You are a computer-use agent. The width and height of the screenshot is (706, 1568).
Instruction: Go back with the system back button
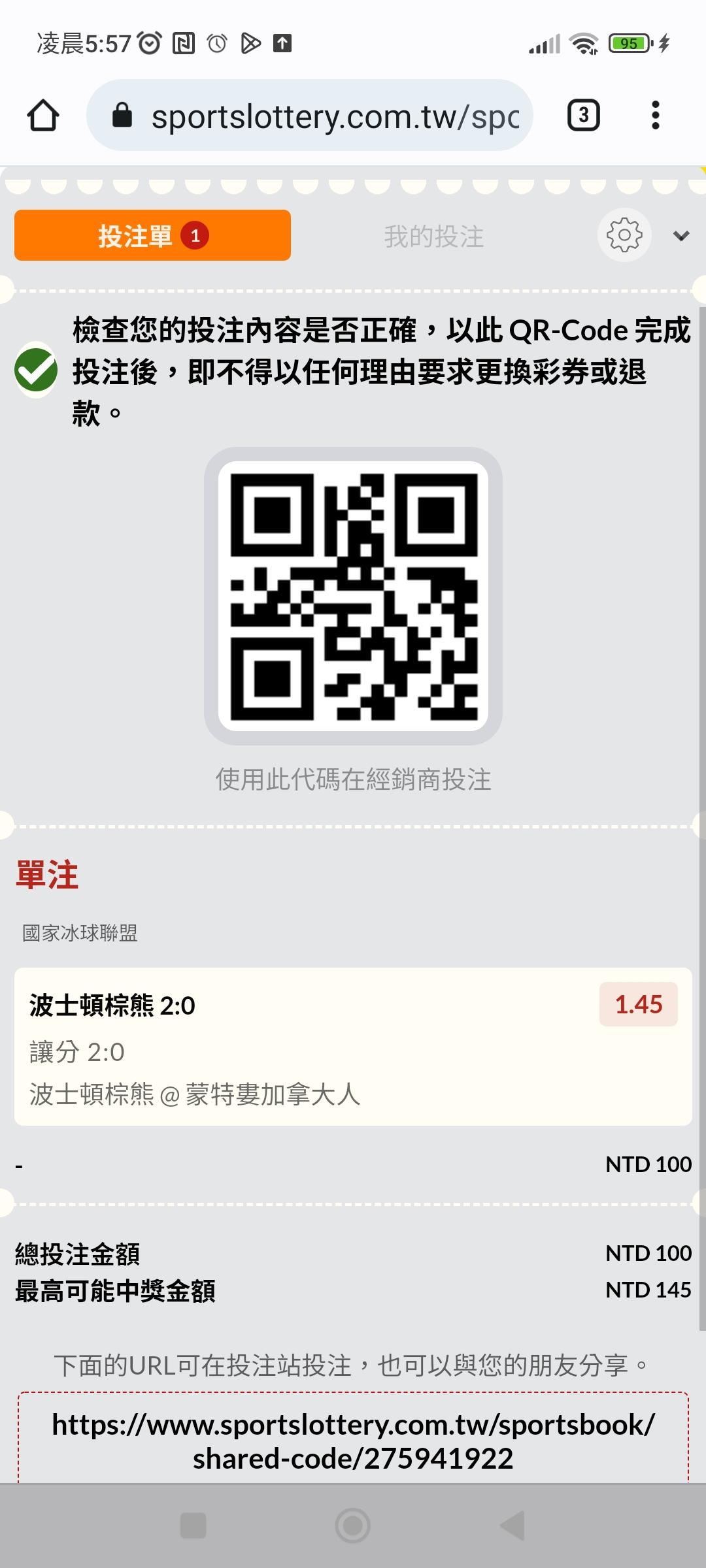click(x=512, y=1526)
